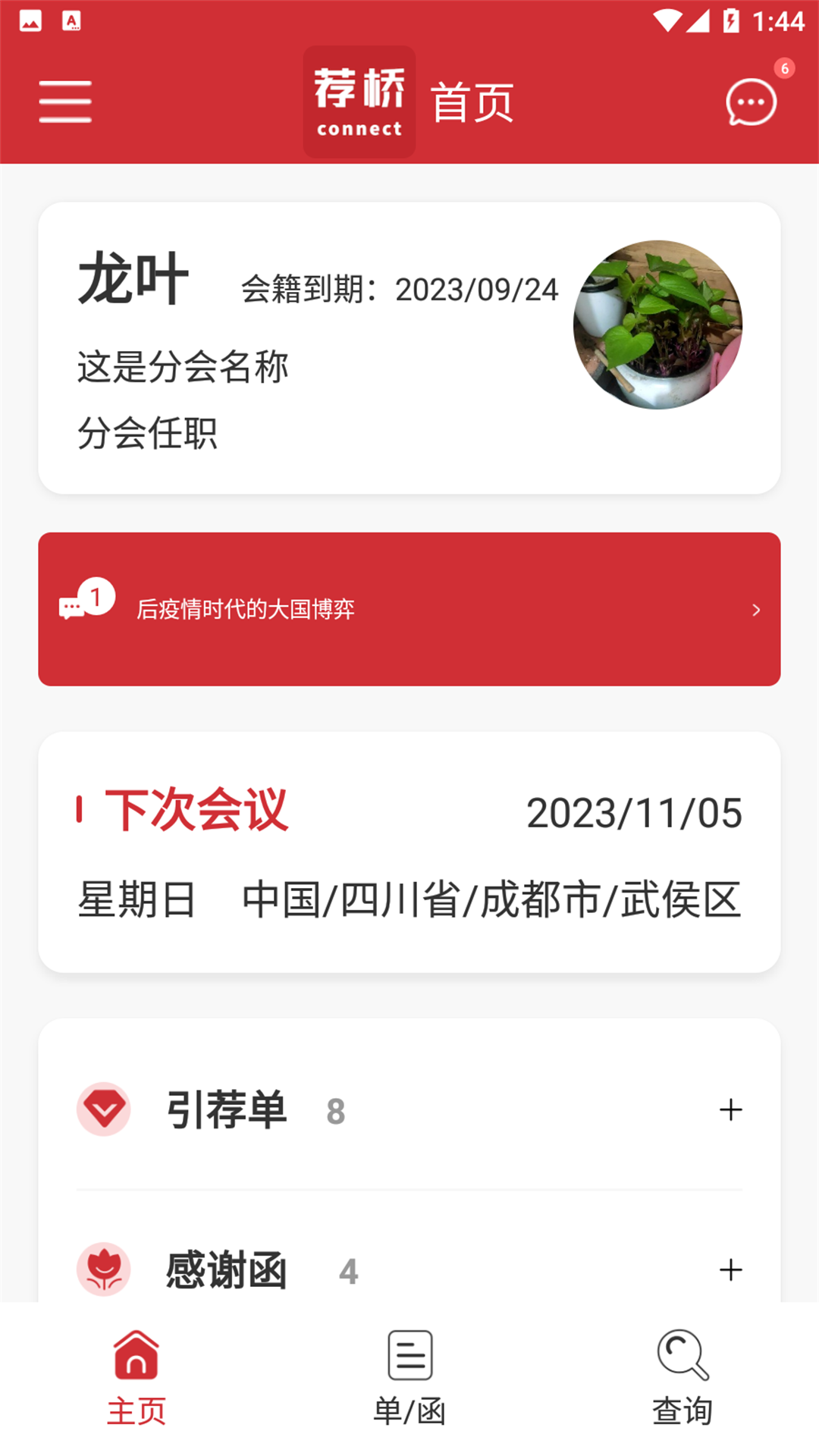Expand 引荐单 using its plus control
Image resolution: width=819 pixels, height=1456 pixels.
tap(733, 1109)
